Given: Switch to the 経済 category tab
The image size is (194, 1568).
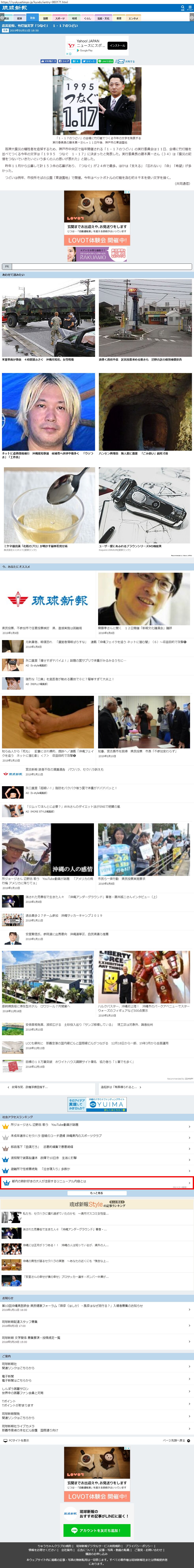Looking at the screenshot, I should coord(20,18).
